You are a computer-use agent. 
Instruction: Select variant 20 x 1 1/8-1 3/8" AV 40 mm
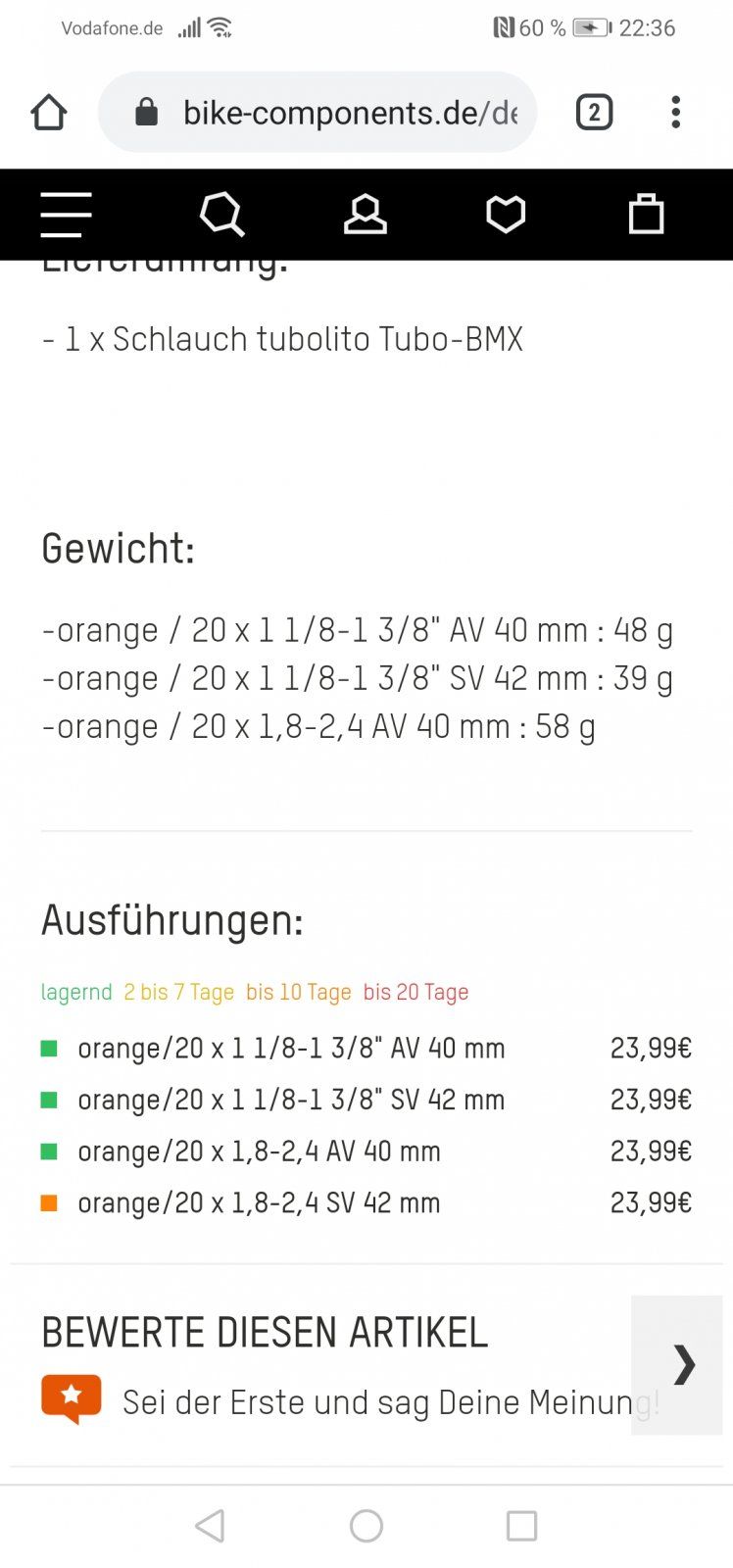366,1049
